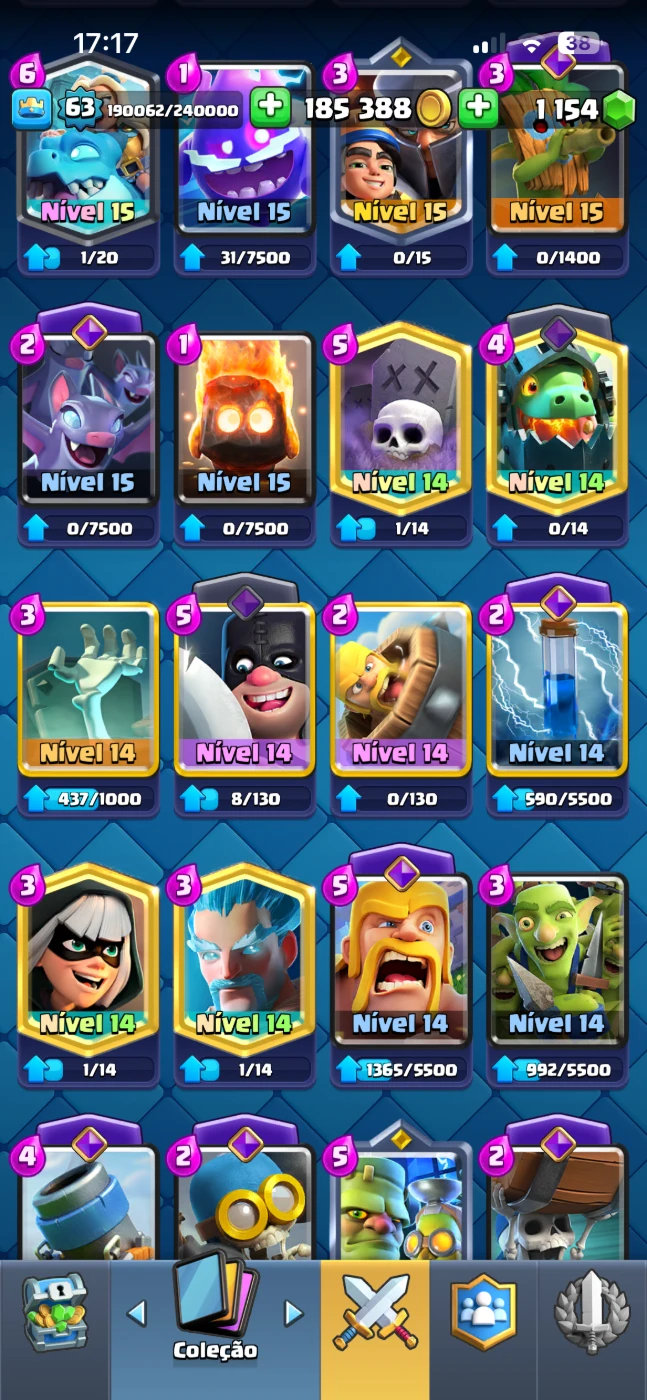Open the Executioner card showing 8/130
Viewport: 647px width, 1400px height.
(x=245, y=690)
